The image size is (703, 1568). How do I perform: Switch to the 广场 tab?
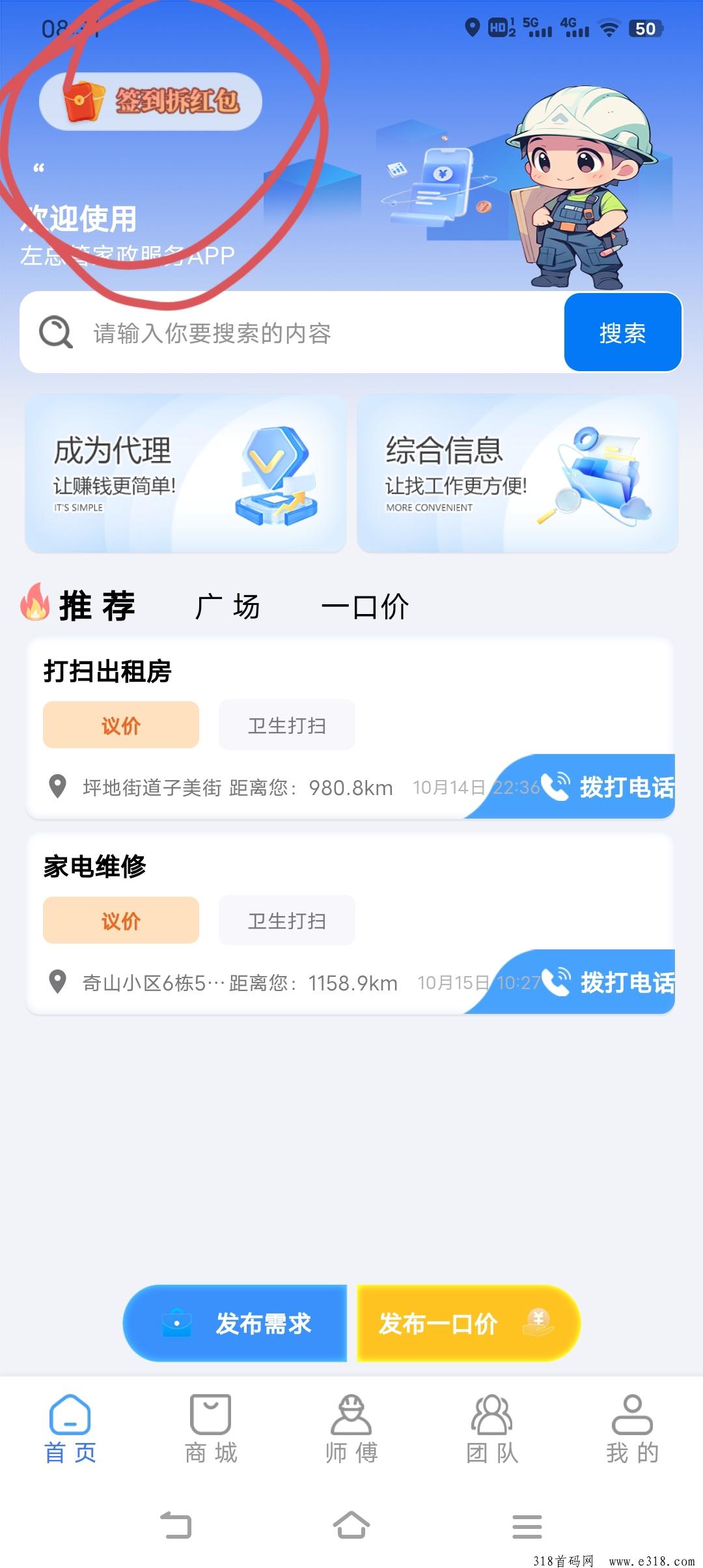click(228, 606)
